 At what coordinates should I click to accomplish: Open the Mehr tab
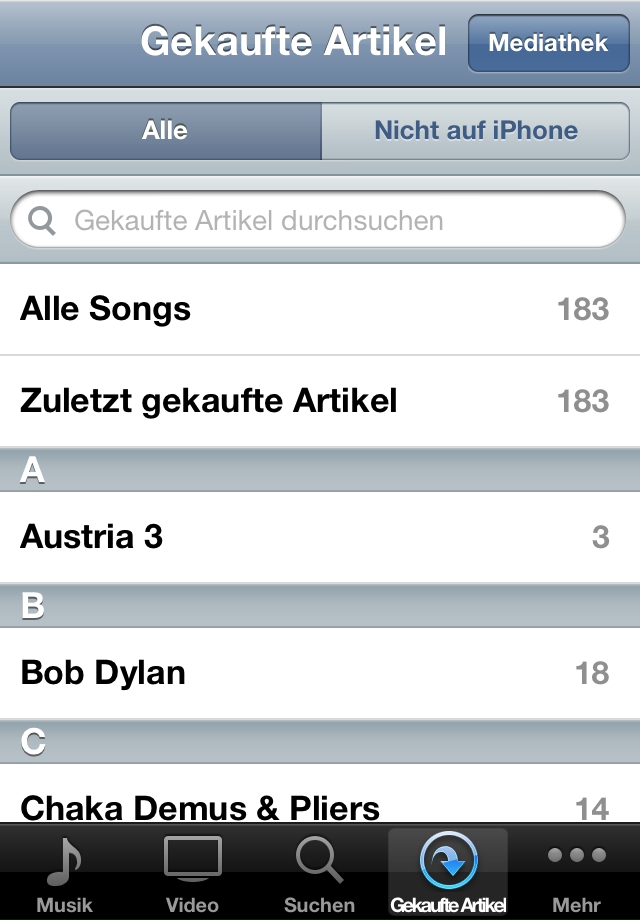577,873
